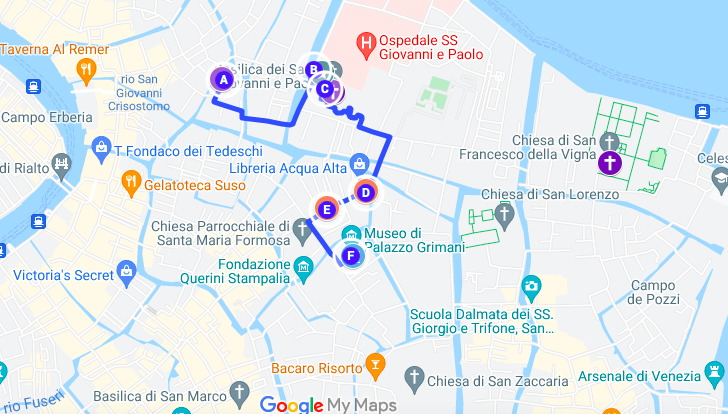Tap route marker A
The image size is (728, 414).
[222, 78]
